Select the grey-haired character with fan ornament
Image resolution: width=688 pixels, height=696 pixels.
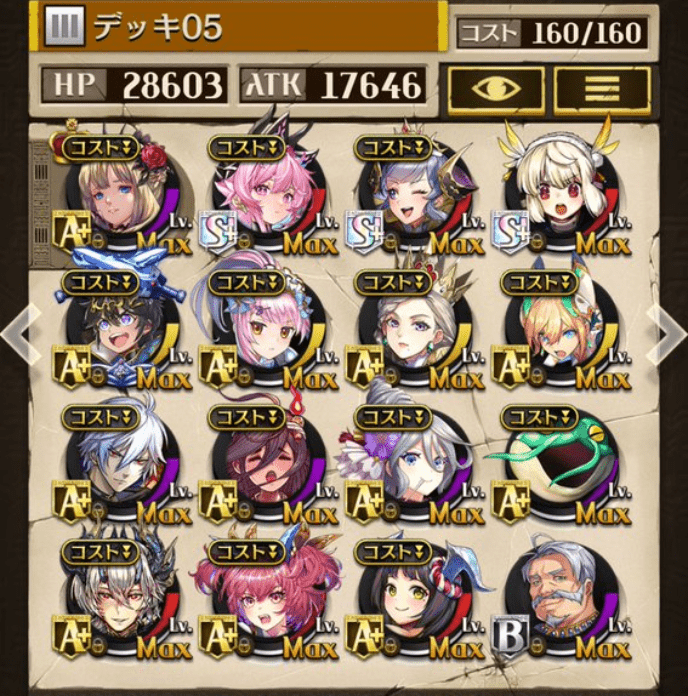(408, 470)
